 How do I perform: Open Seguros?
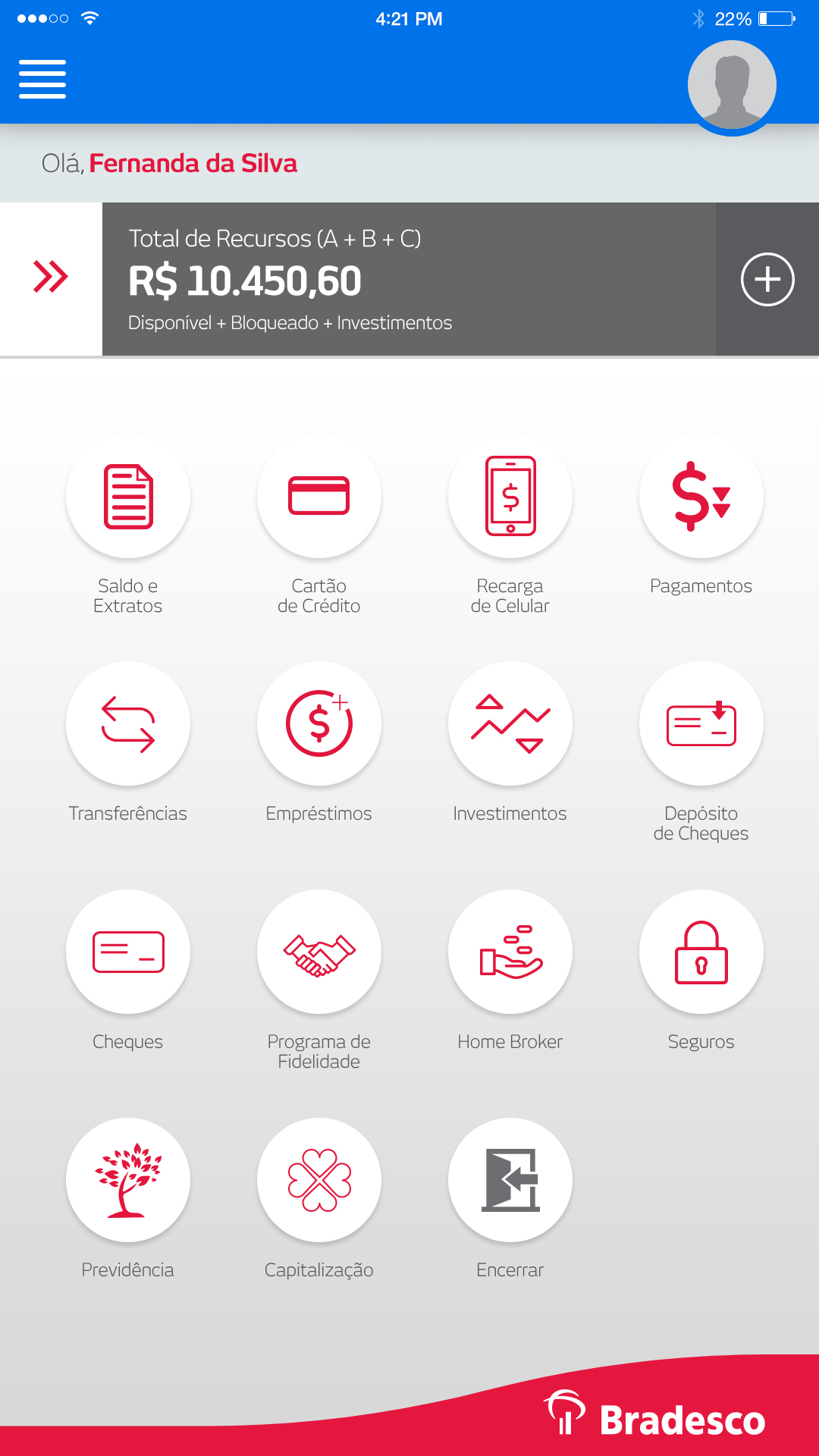pos(701,952)
